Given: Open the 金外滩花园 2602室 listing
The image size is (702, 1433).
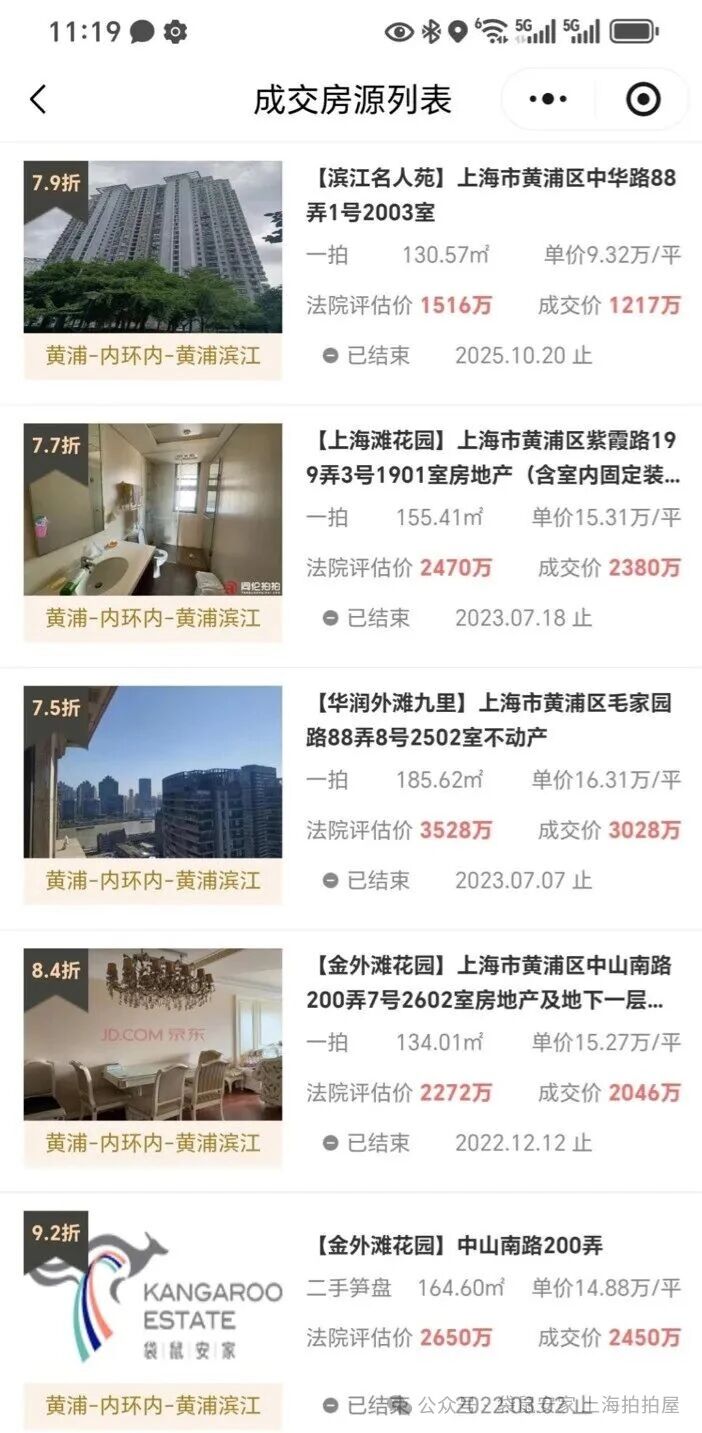Looking at the screenshot, I should pos(494,982).
